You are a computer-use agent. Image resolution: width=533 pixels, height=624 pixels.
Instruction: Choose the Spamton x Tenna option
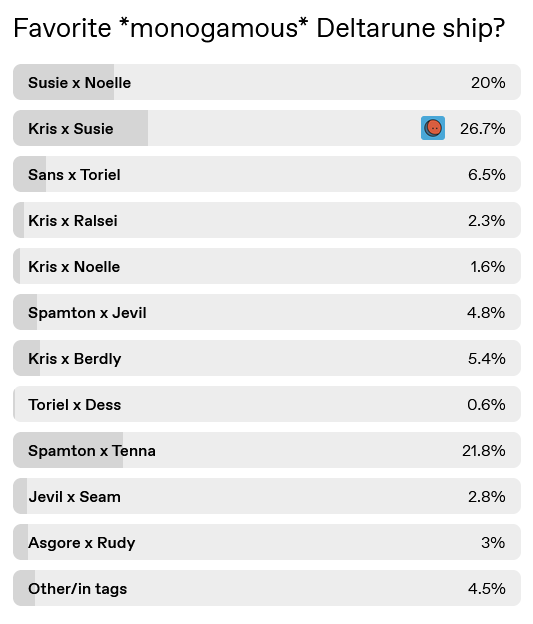coord(267,450)
